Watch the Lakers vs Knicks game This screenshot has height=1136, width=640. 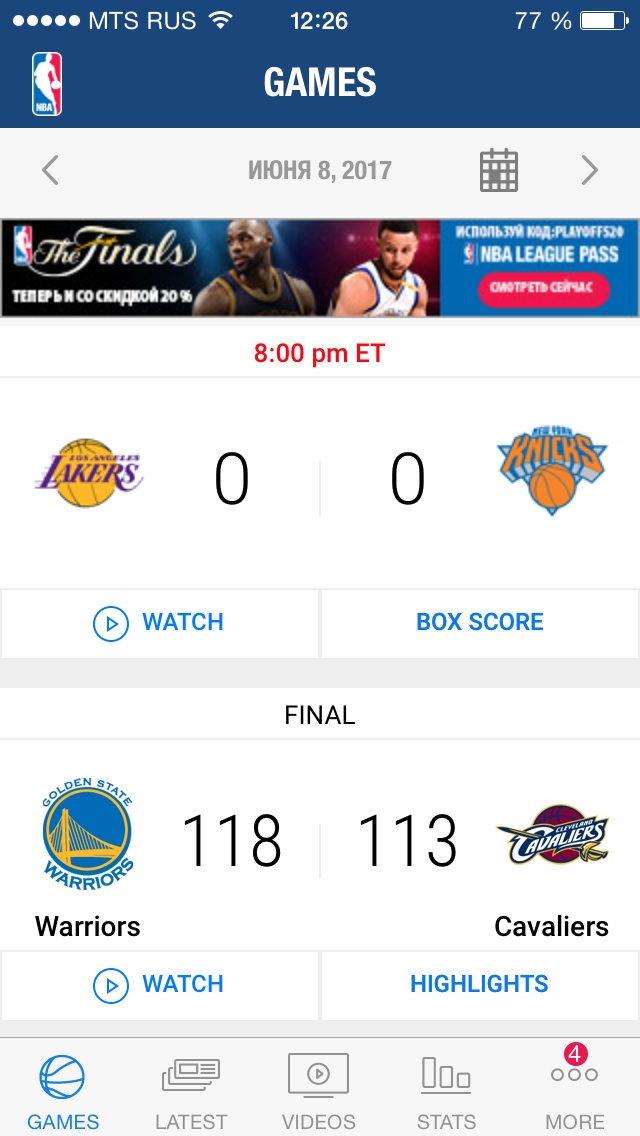point(159,623)
